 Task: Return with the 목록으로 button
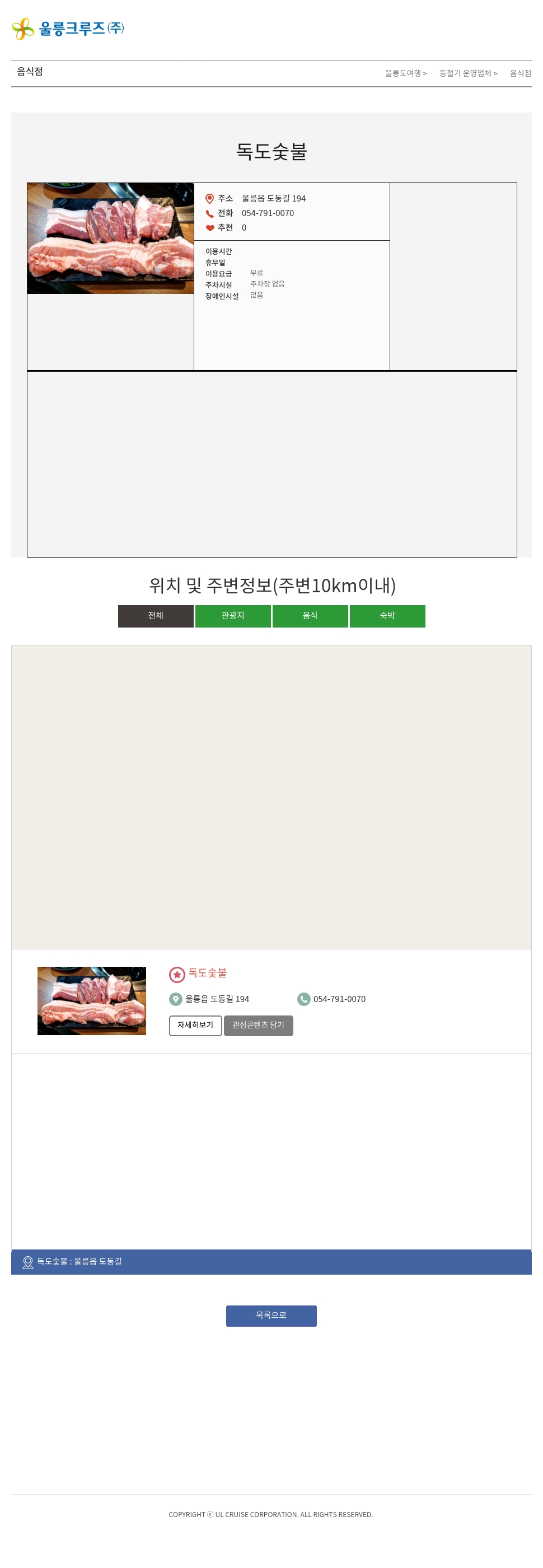(271, 1316)
